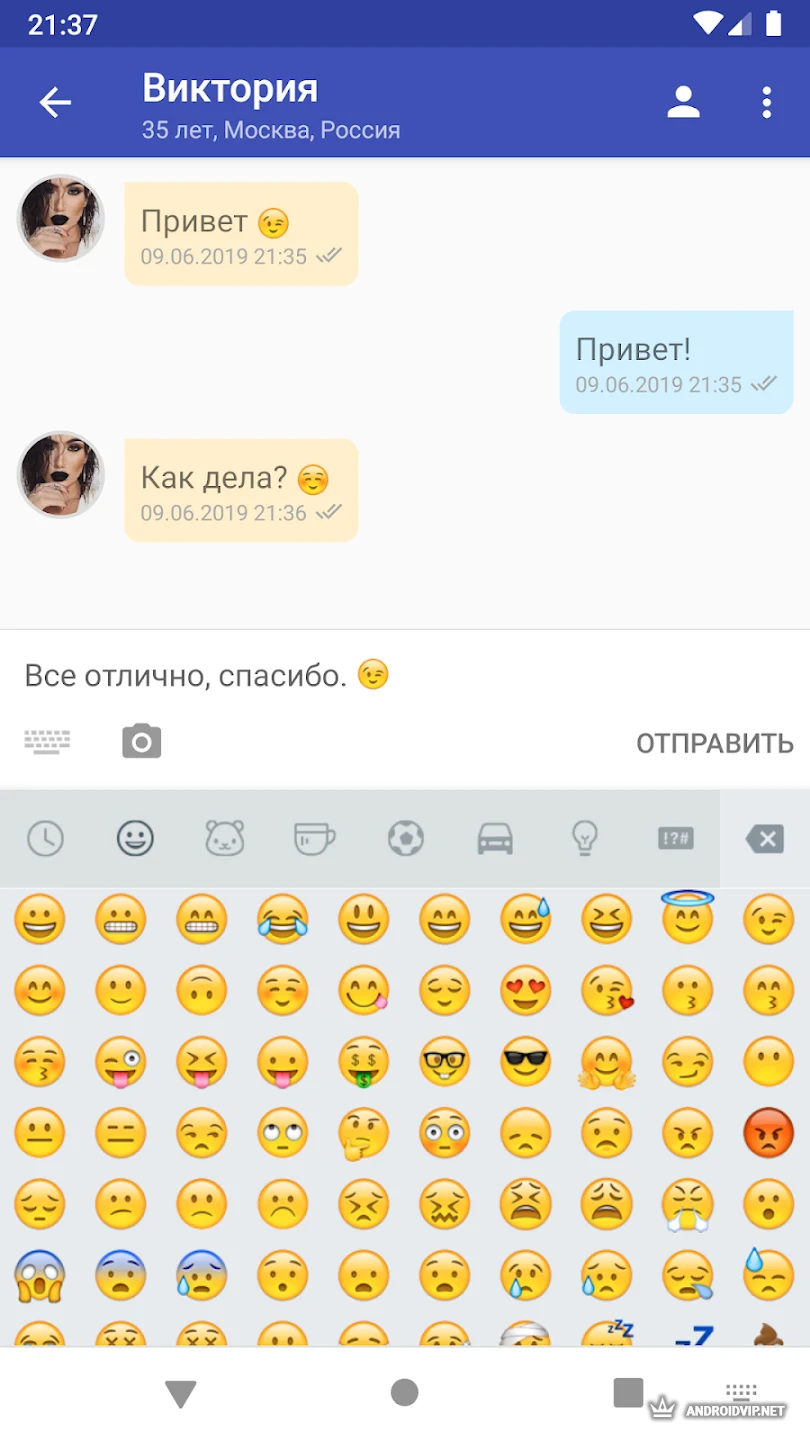The width and height of the screenshot is (810, 1440).
Task: Tap ОТПРАВИТЬ to send the message
Action: 715,743
